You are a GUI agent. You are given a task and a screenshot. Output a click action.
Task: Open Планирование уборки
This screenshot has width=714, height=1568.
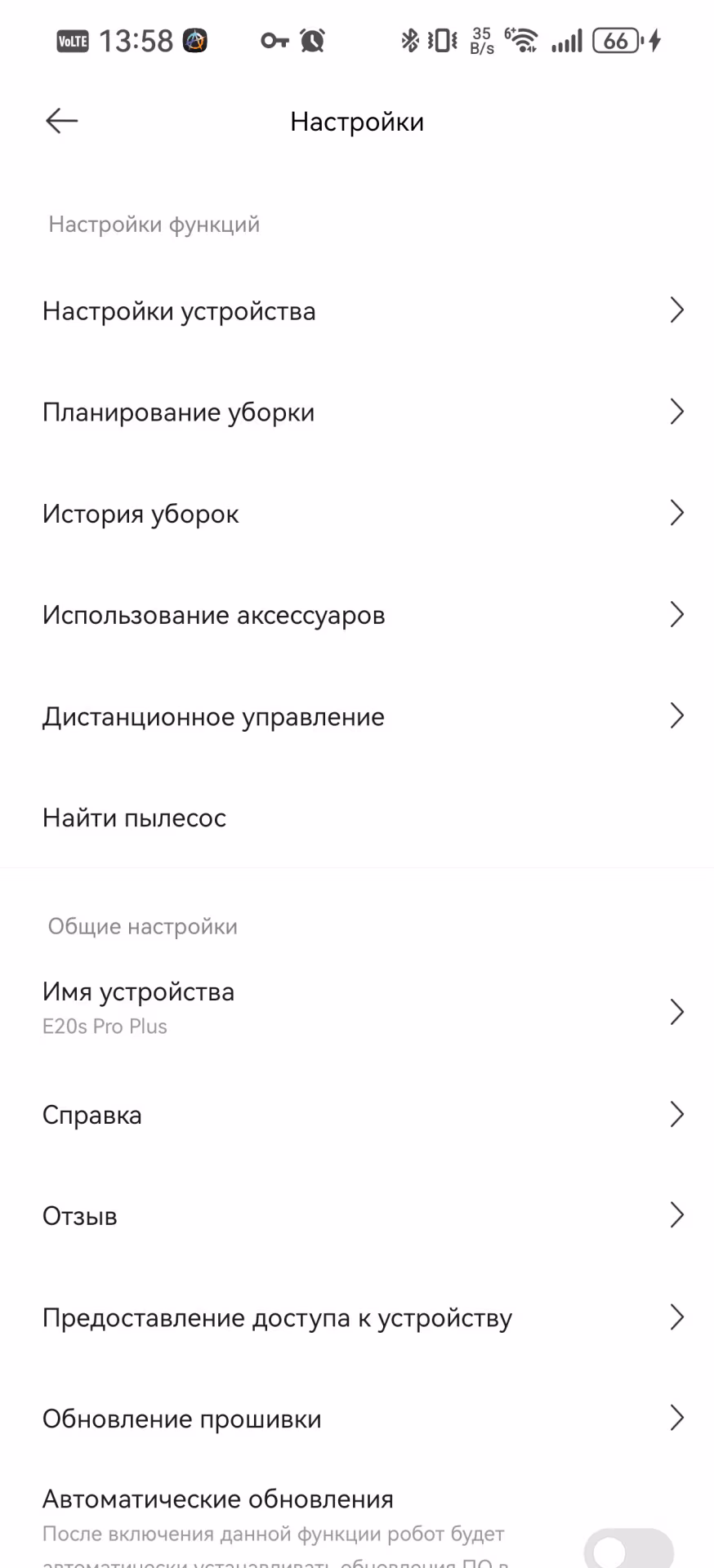click(x=357, y=412)
